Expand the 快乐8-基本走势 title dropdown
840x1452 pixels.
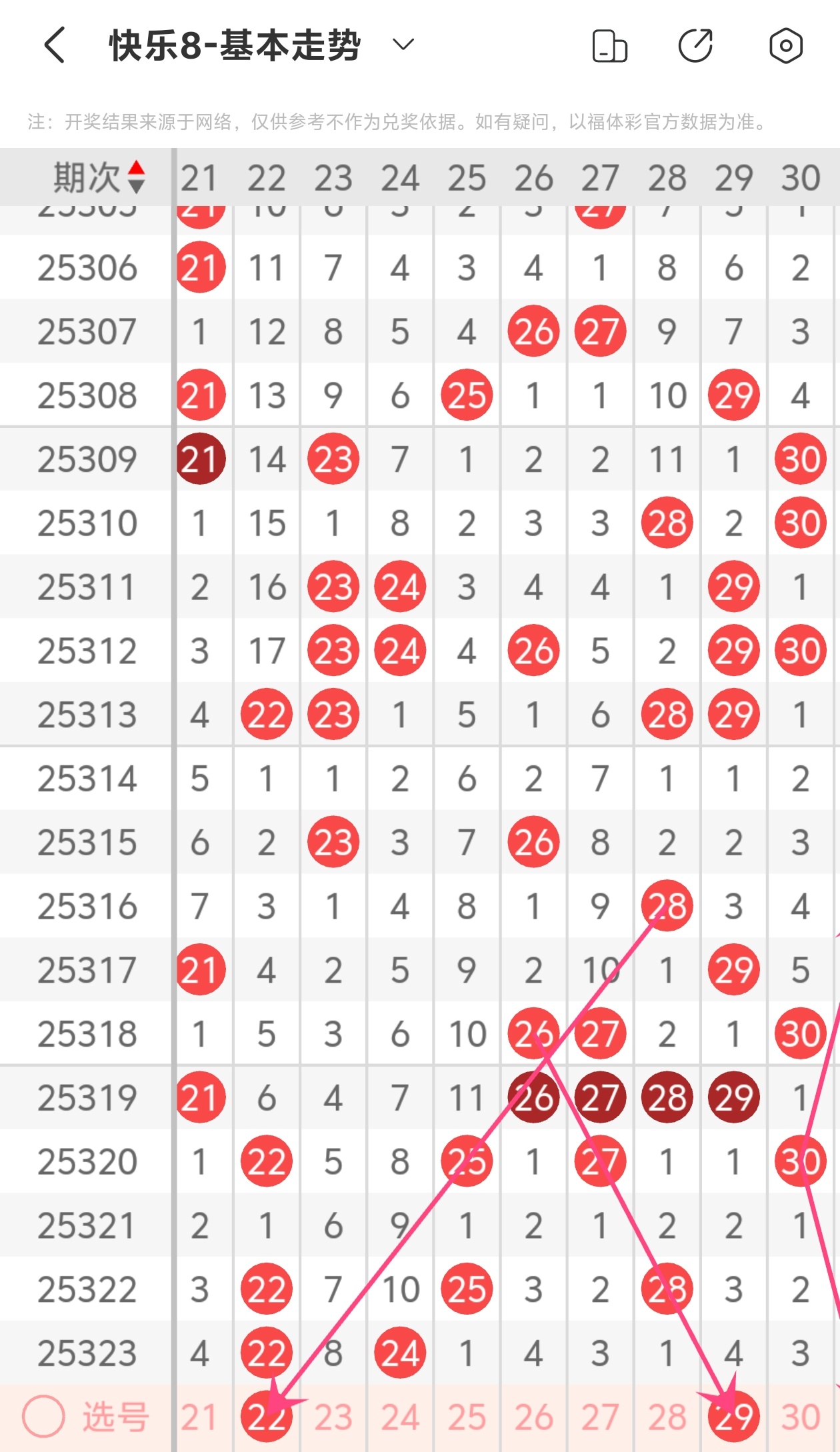(403, 45)
